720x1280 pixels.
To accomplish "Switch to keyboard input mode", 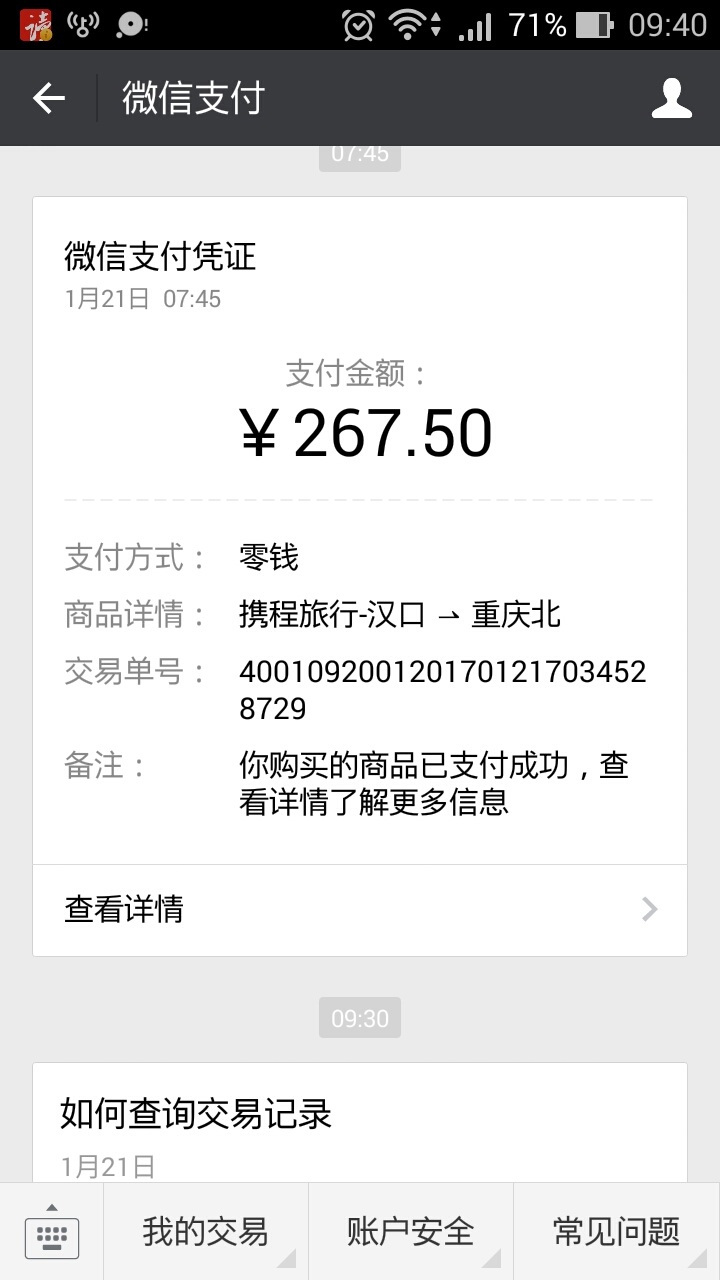I will point(51,1232).
